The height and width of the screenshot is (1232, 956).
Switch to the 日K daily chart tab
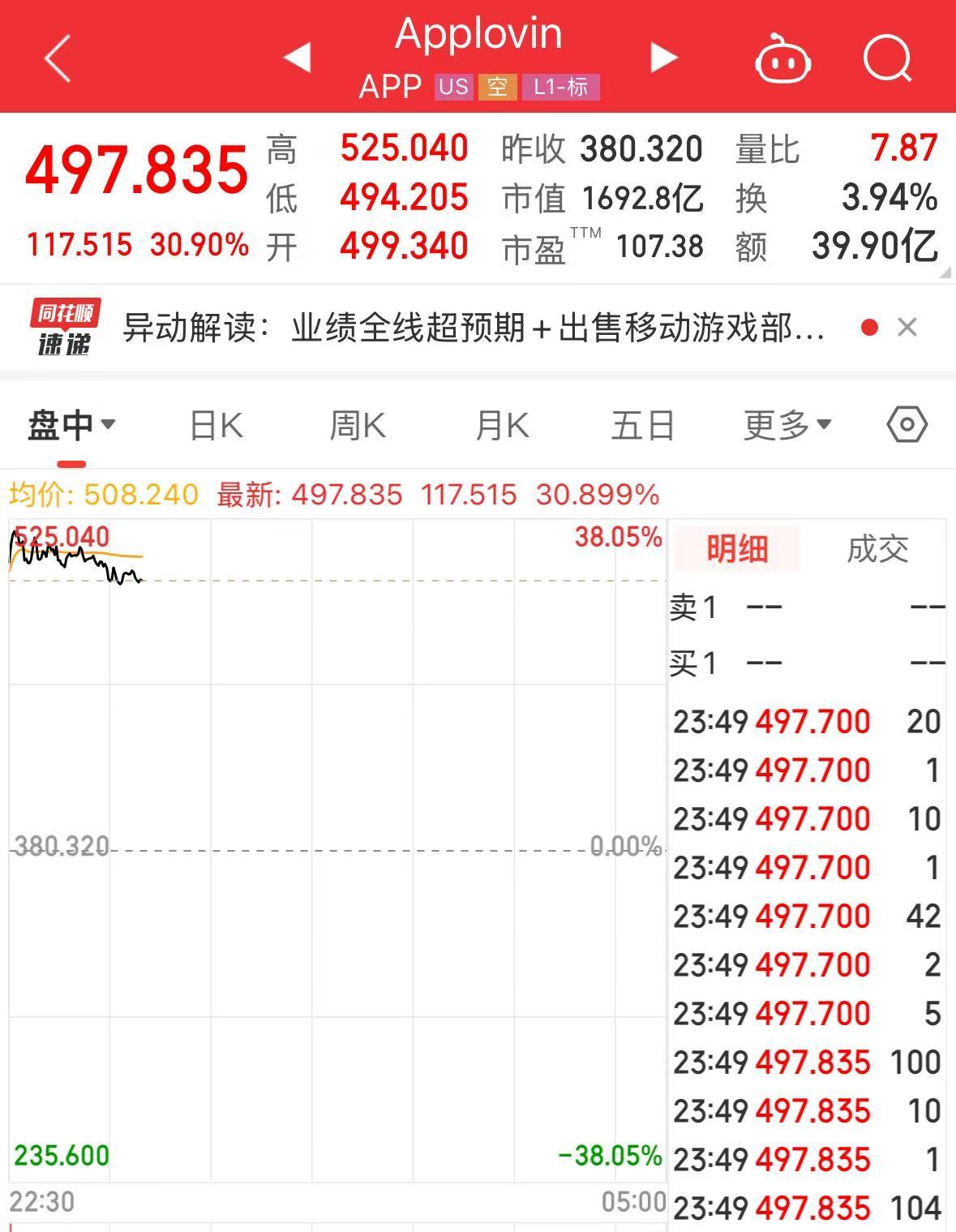[214, 423]
